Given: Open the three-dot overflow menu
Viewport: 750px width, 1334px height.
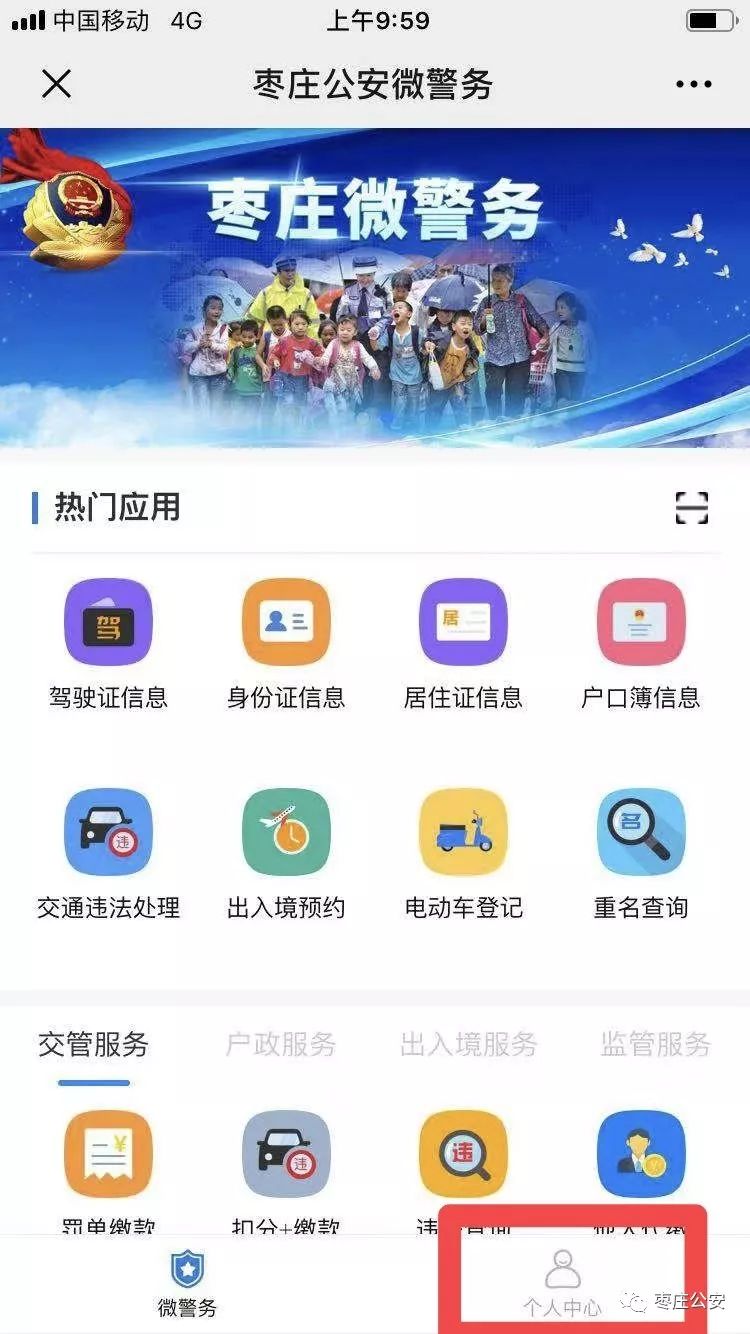Looking at the screenshot, I should point(693,84).
